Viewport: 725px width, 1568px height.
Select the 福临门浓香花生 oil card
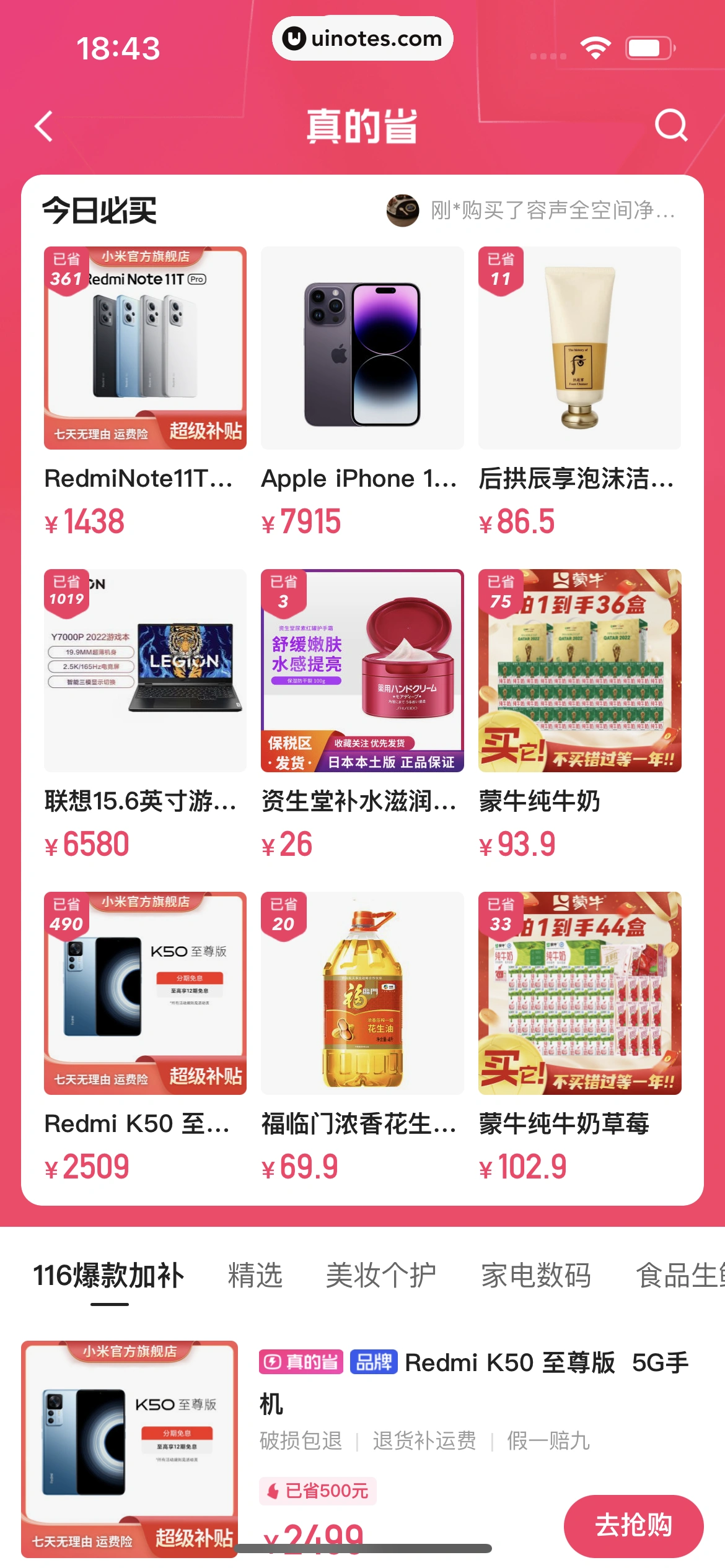pos(362,993)
